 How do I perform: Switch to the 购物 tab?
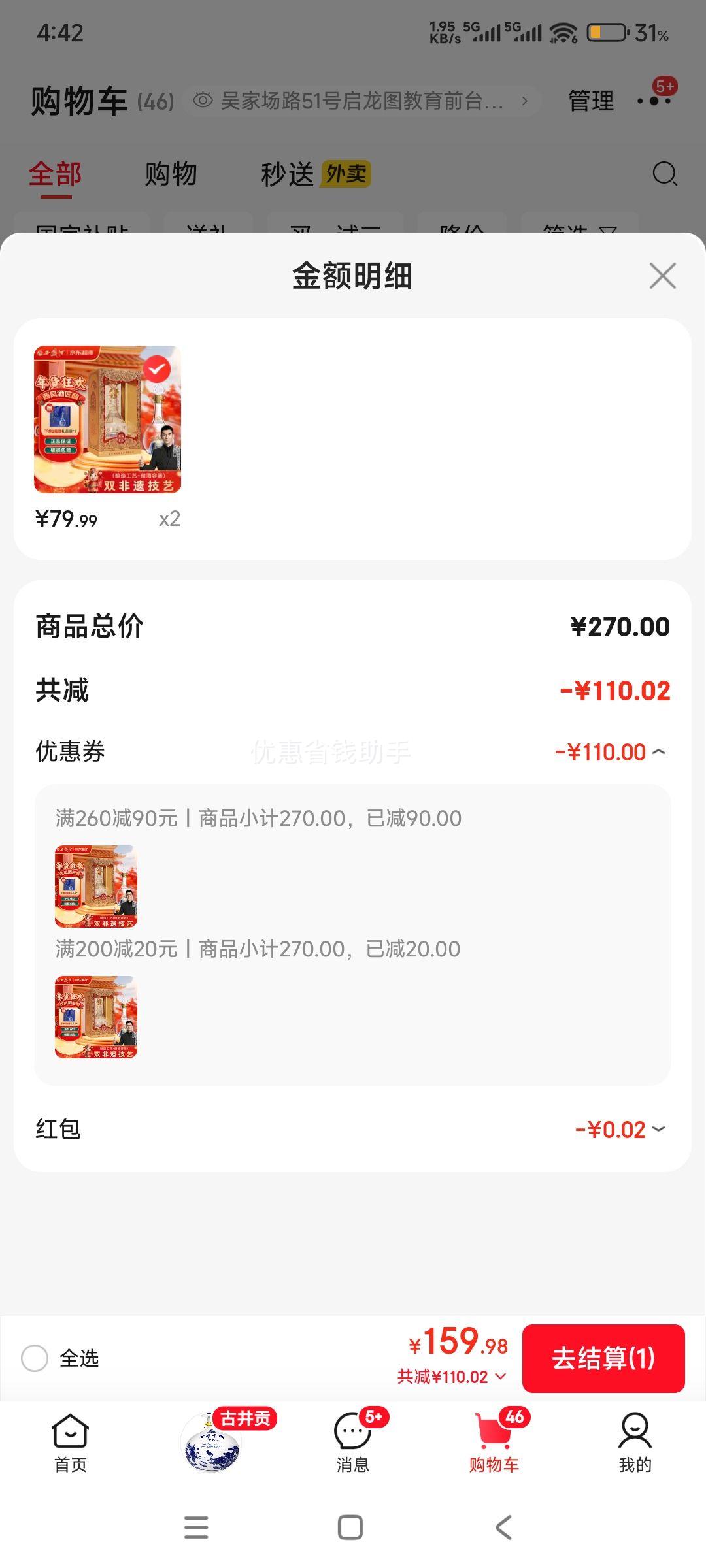coord(173,174)
